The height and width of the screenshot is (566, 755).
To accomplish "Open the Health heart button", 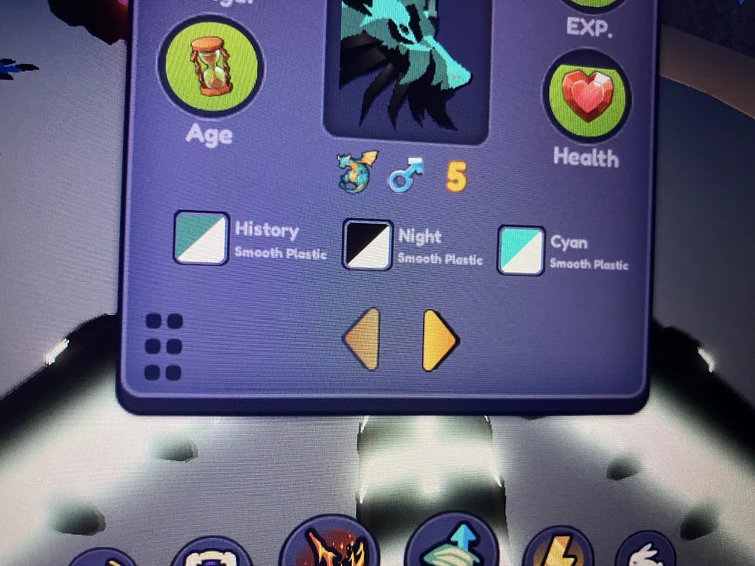I will coord(587,95).
